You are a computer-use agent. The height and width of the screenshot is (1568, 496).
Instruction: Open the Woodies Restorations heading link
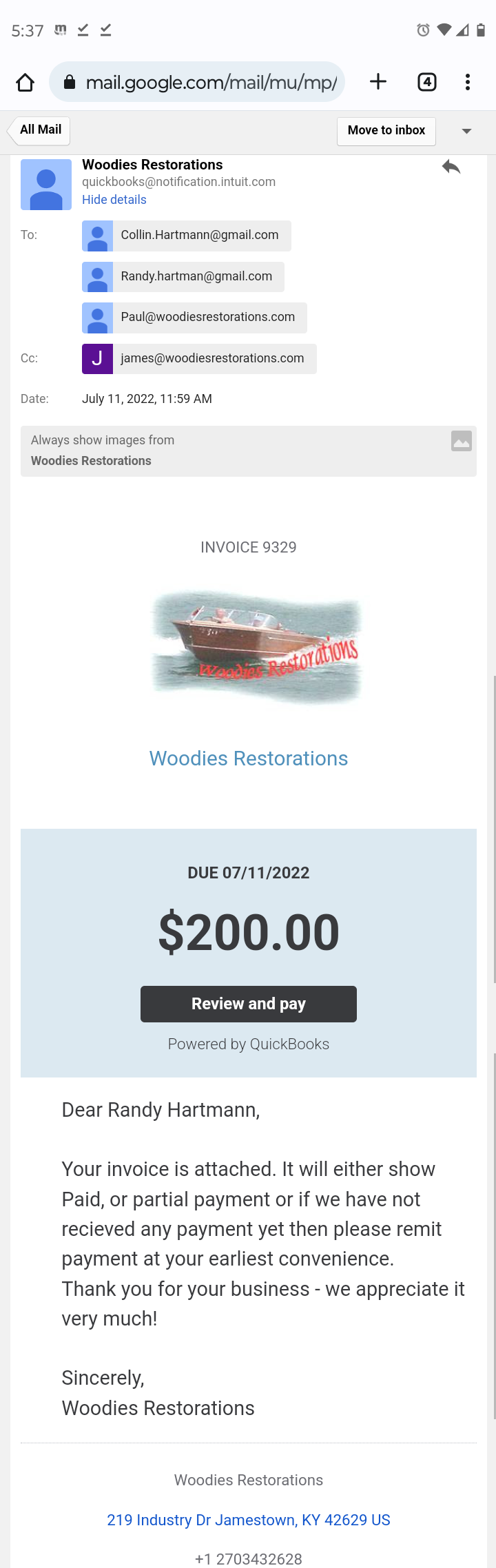[249, 759]
